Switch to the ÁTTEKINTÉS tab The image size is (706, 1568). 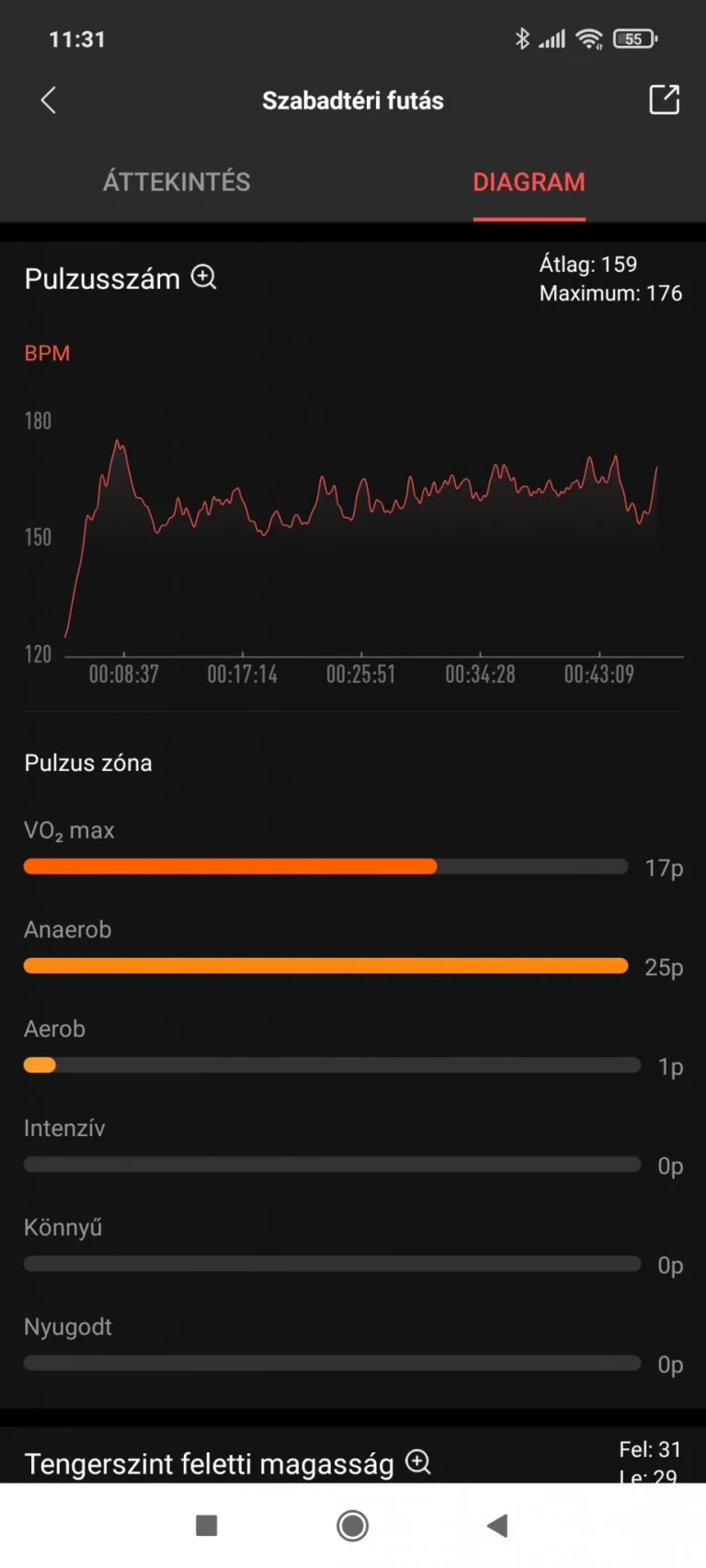[x=176, y=182]
